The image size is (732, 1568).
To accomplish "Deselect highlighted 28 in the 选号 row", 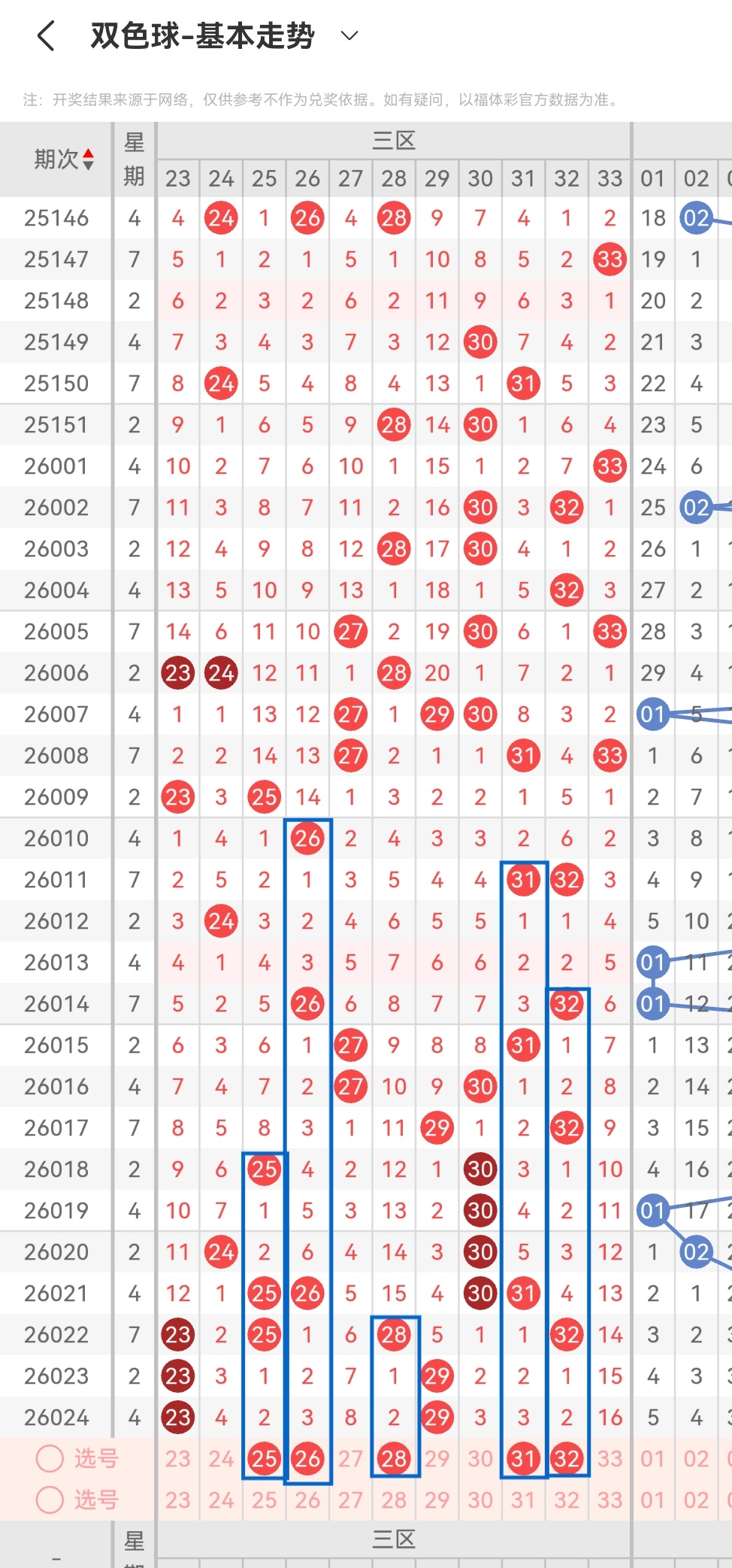I will pyautogui.click(x=394, y=1459).
